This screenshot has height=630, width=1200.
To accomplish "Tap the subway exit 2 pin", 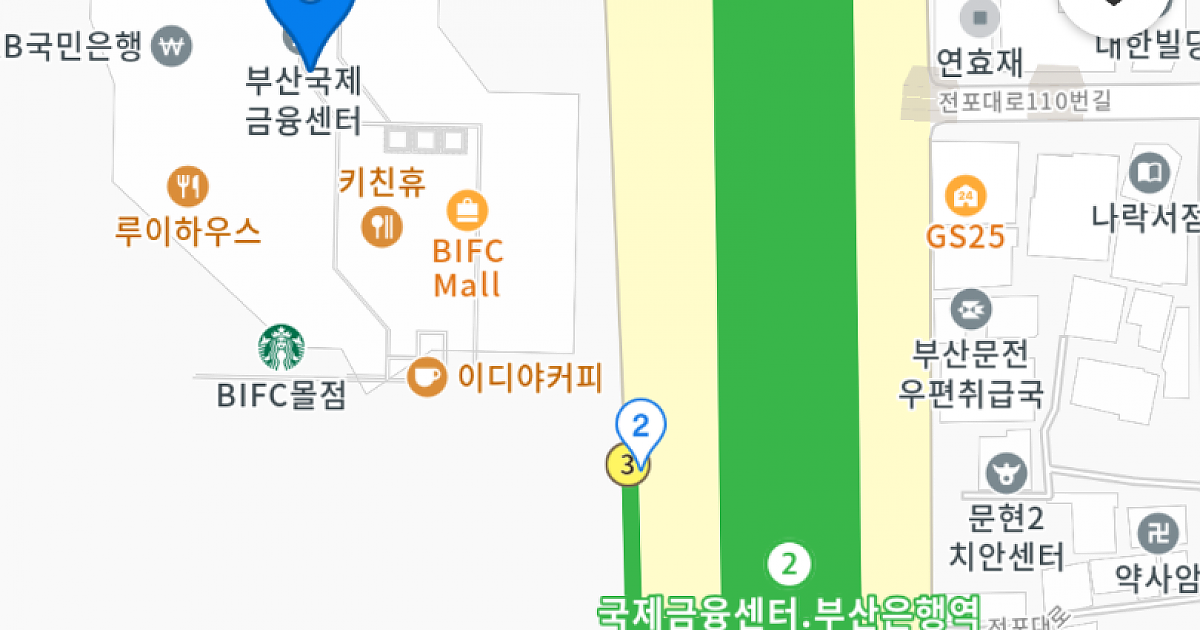I will [641, 426].
